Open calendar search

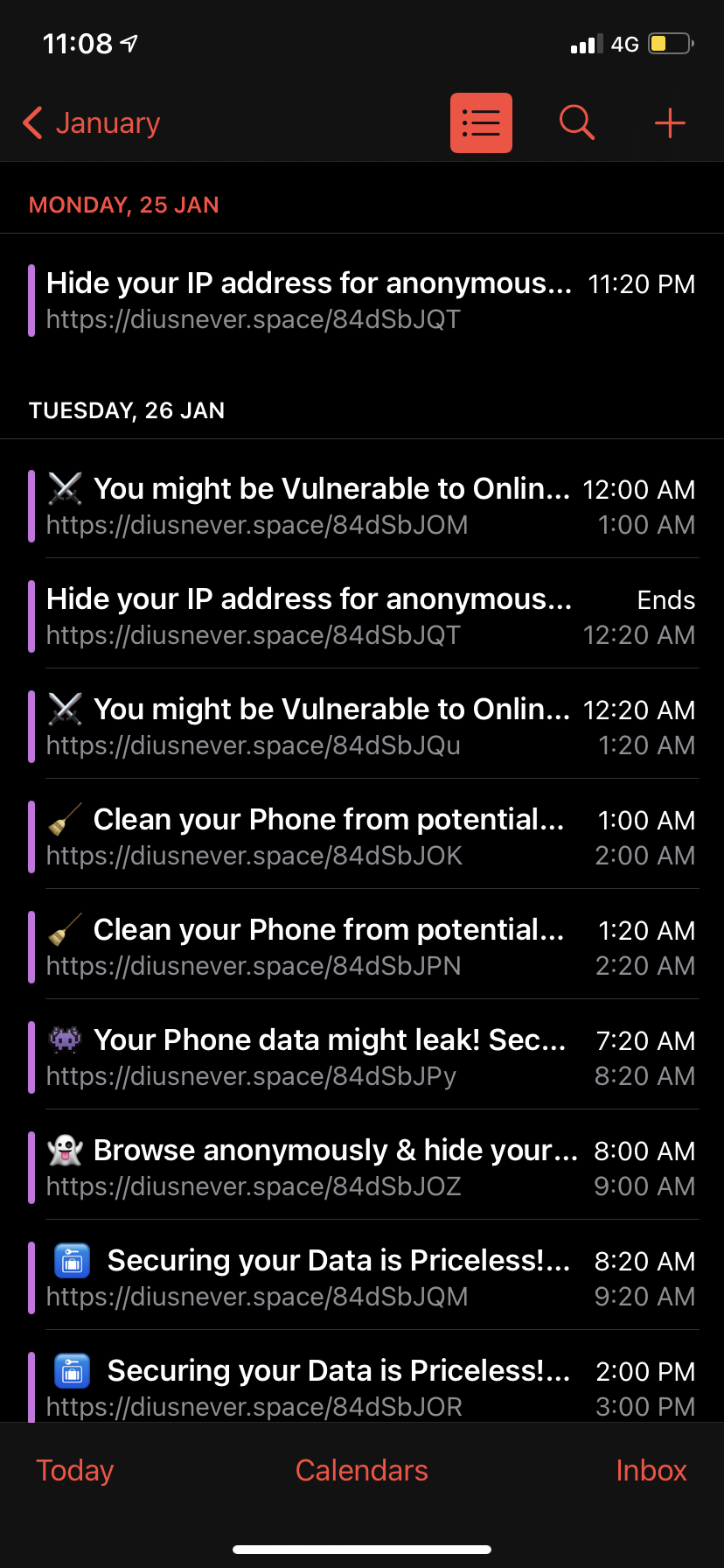(576, 123)
